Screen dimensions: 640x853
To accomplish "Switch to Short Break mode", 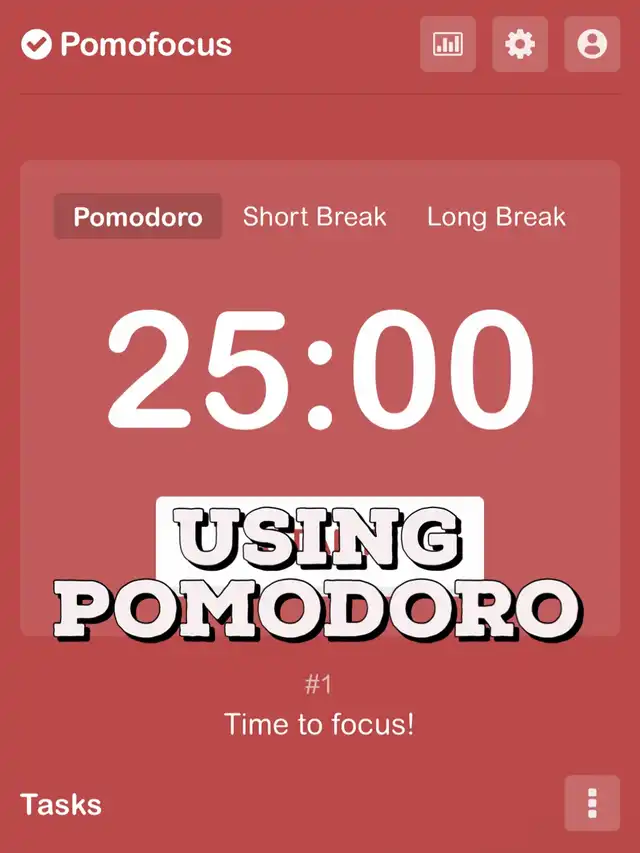I will (314, 217).
